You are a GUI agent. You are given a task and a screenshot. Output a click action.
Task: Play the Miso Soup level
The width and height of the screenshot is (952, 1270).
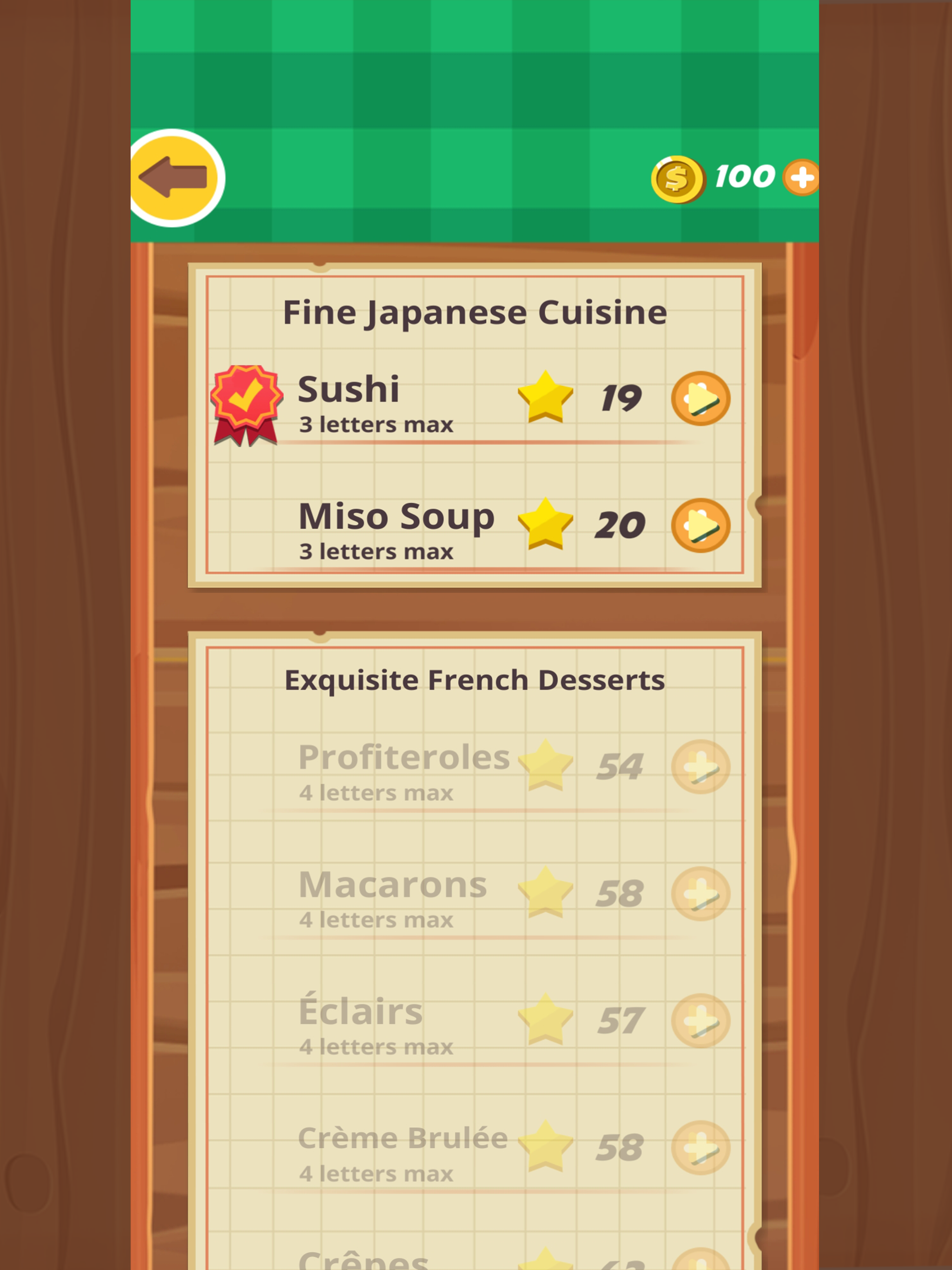[x=700, y=525]
